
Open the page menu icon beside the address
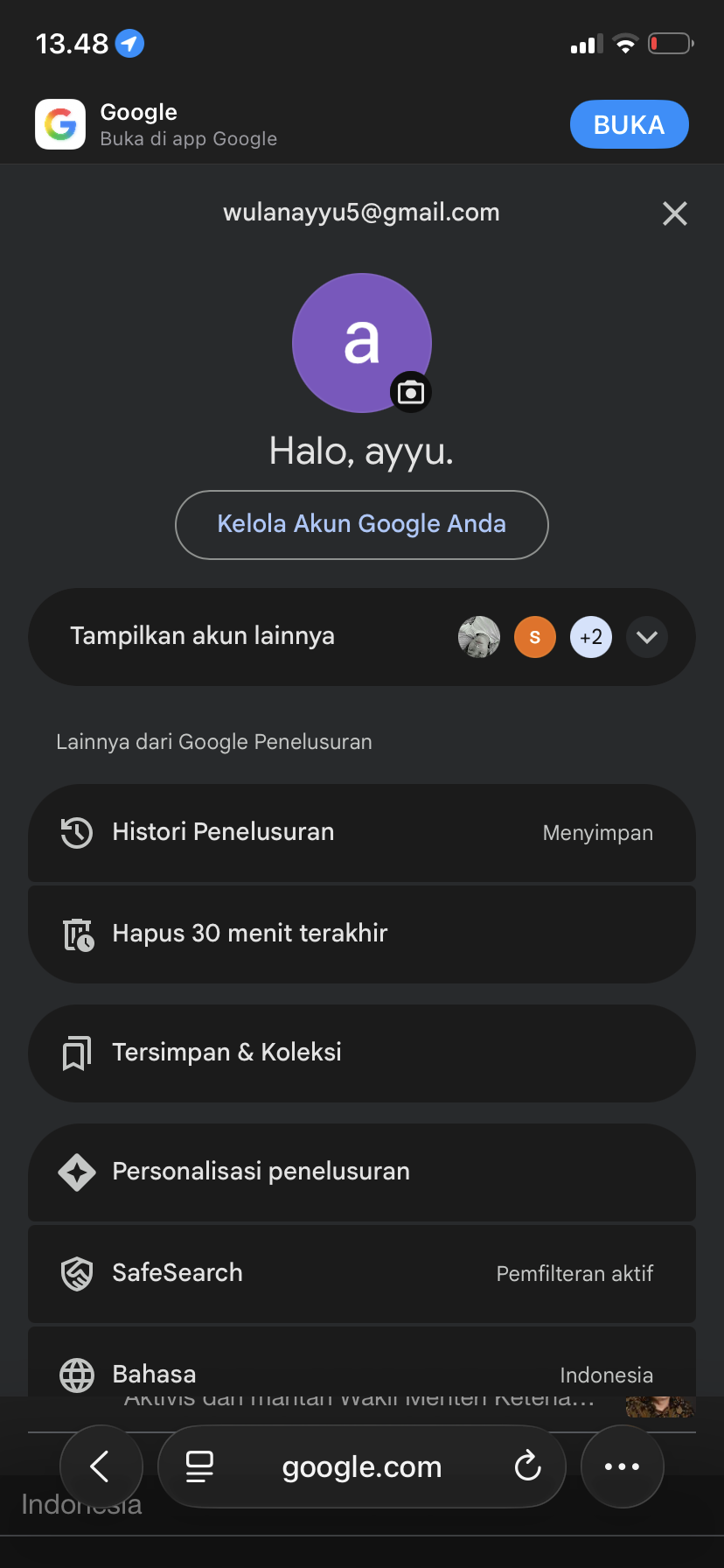pos(200,1466)
